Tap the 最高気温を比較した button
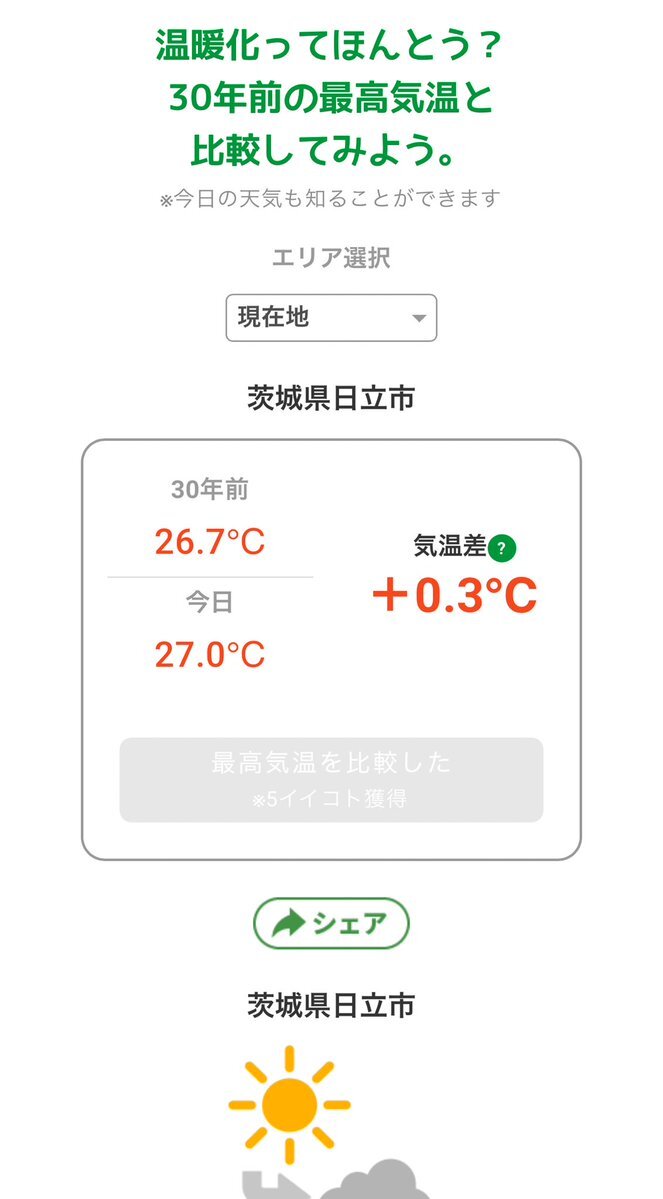The width and height of the screenshot is (663, 1199). click(x=331, y=779)
